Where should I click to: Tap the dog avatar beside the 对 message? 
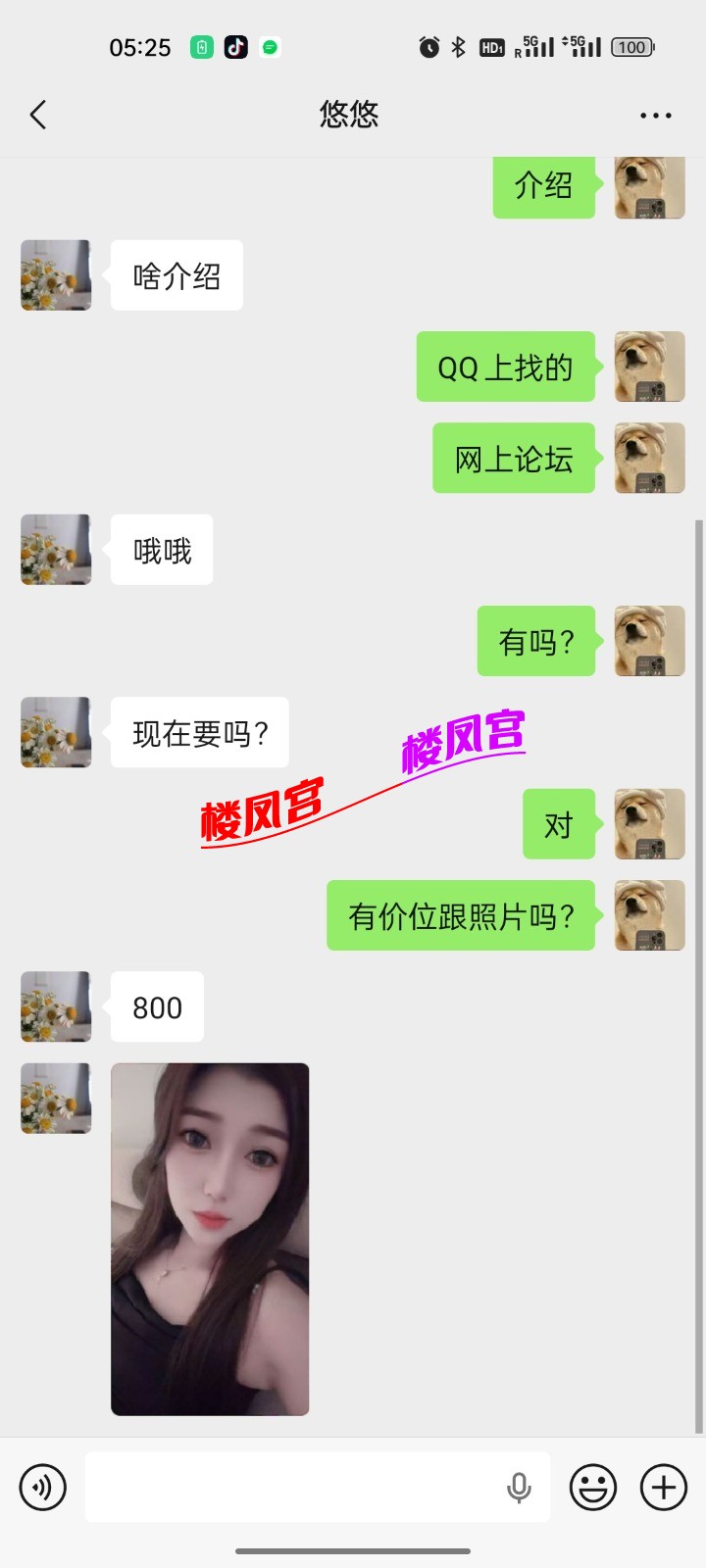pos(649,824)
